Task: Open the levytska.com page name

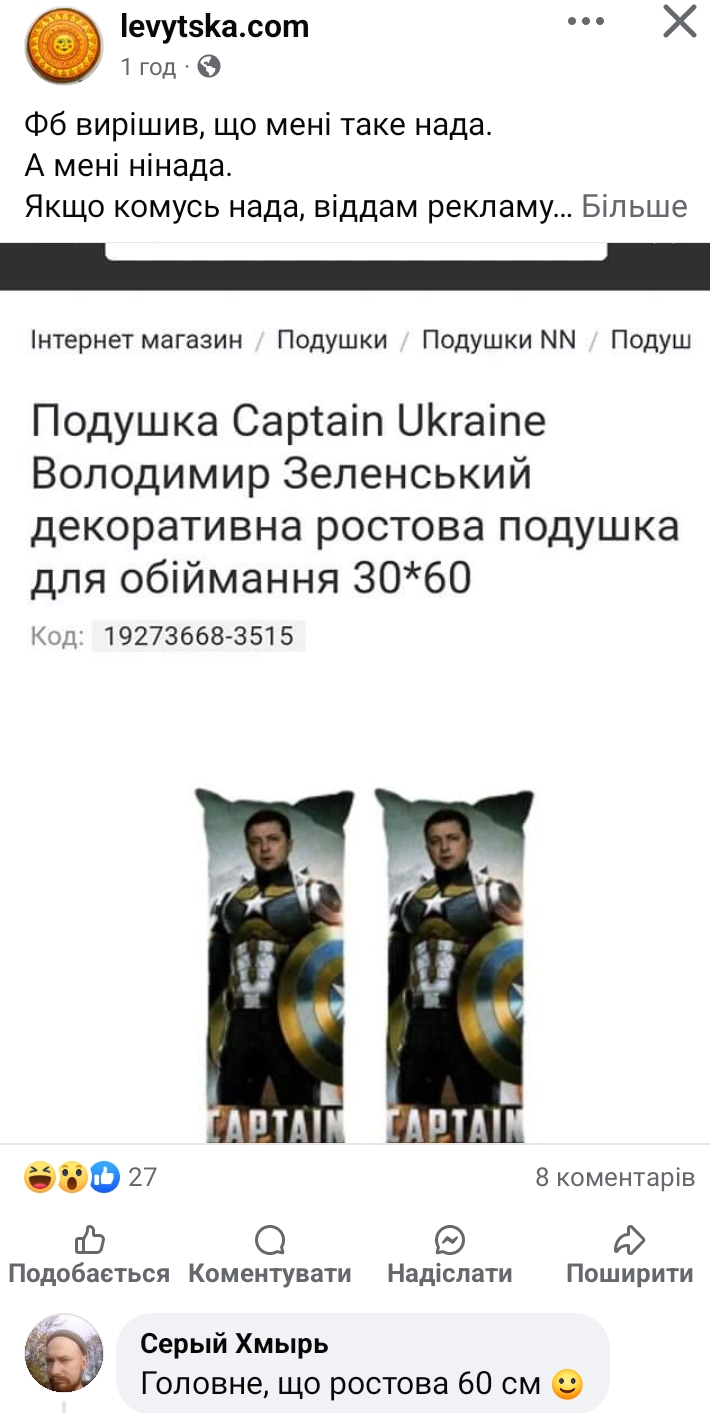Action: point(214,27)
